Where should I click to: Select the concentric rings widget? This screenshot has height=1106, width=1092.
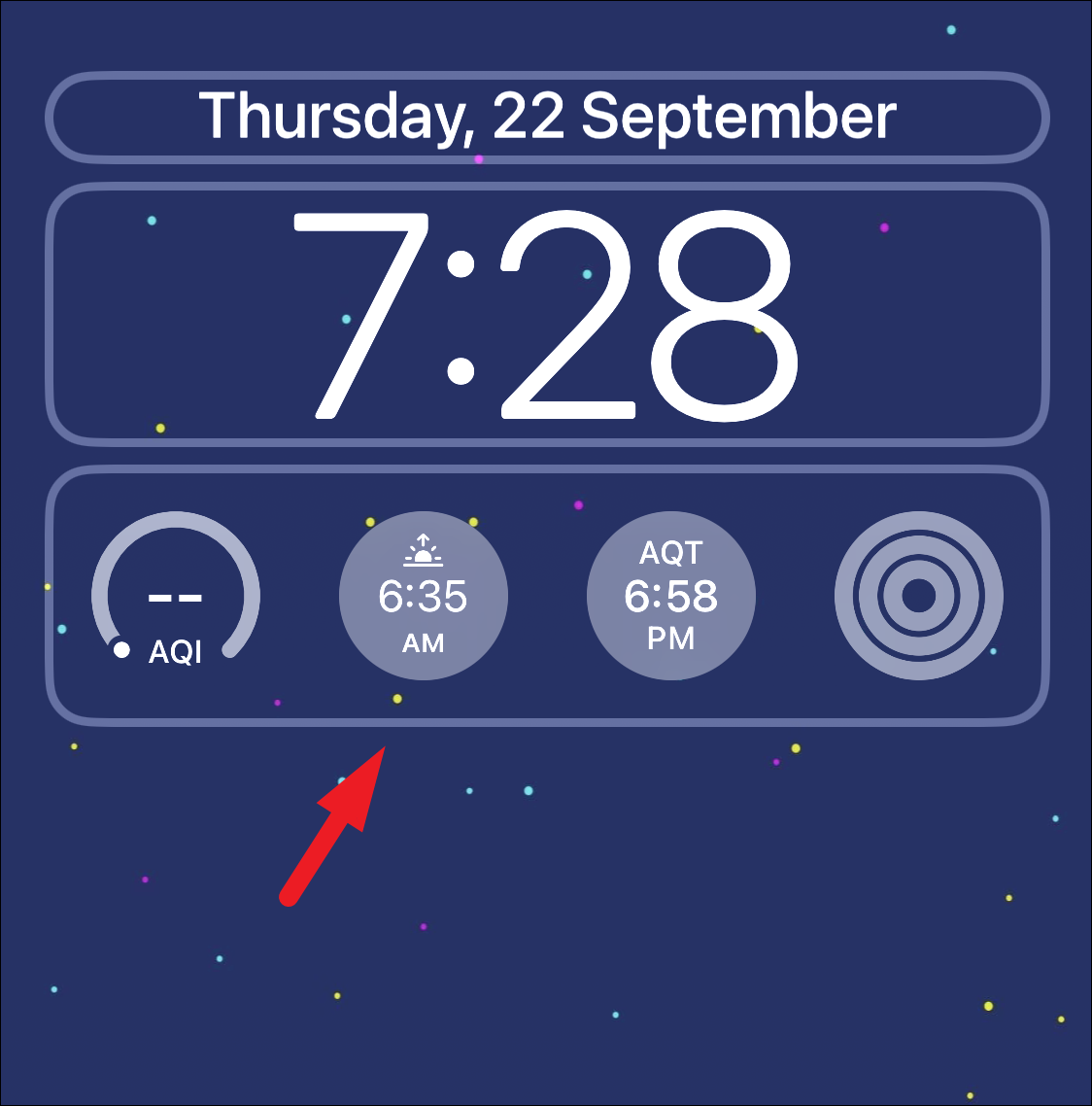point(918,596)
